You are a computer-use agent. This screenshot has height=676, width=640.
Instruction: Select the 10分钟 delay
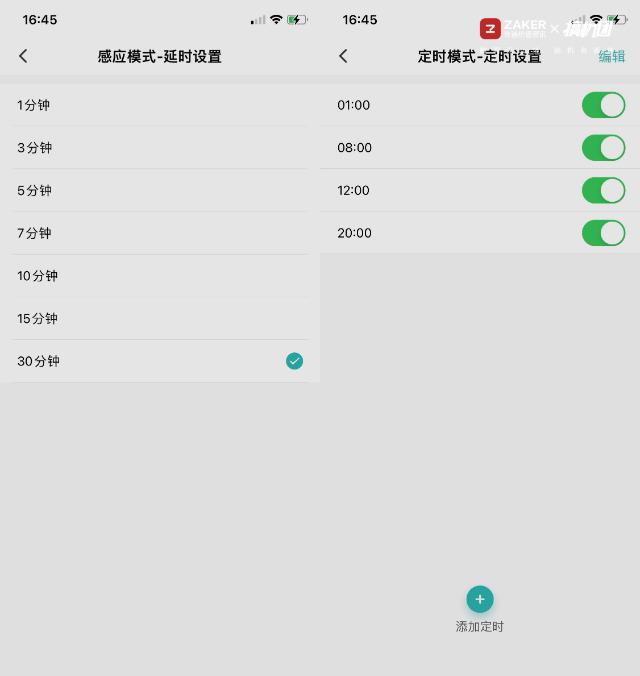[x=160, y=276]
